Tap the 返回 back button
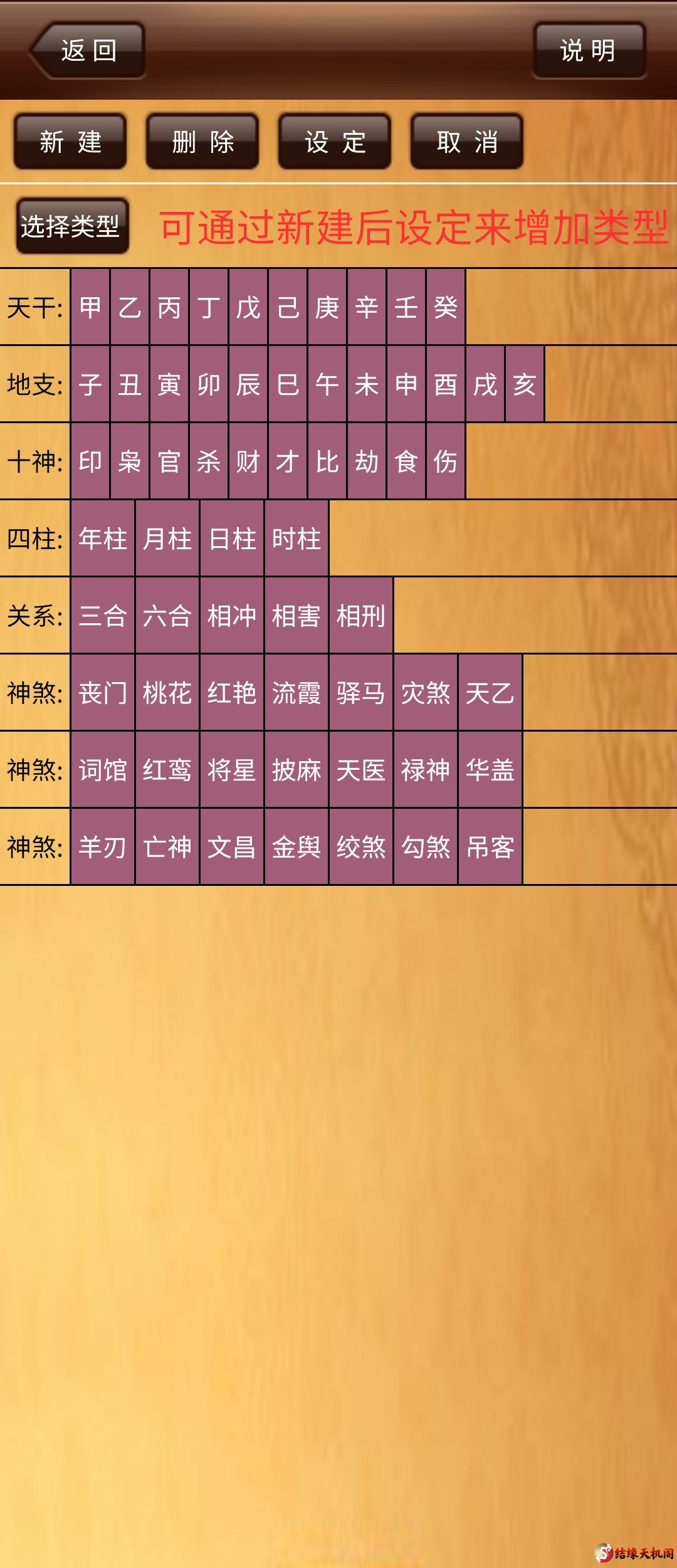677x1568 pixels. click(88, 51)
